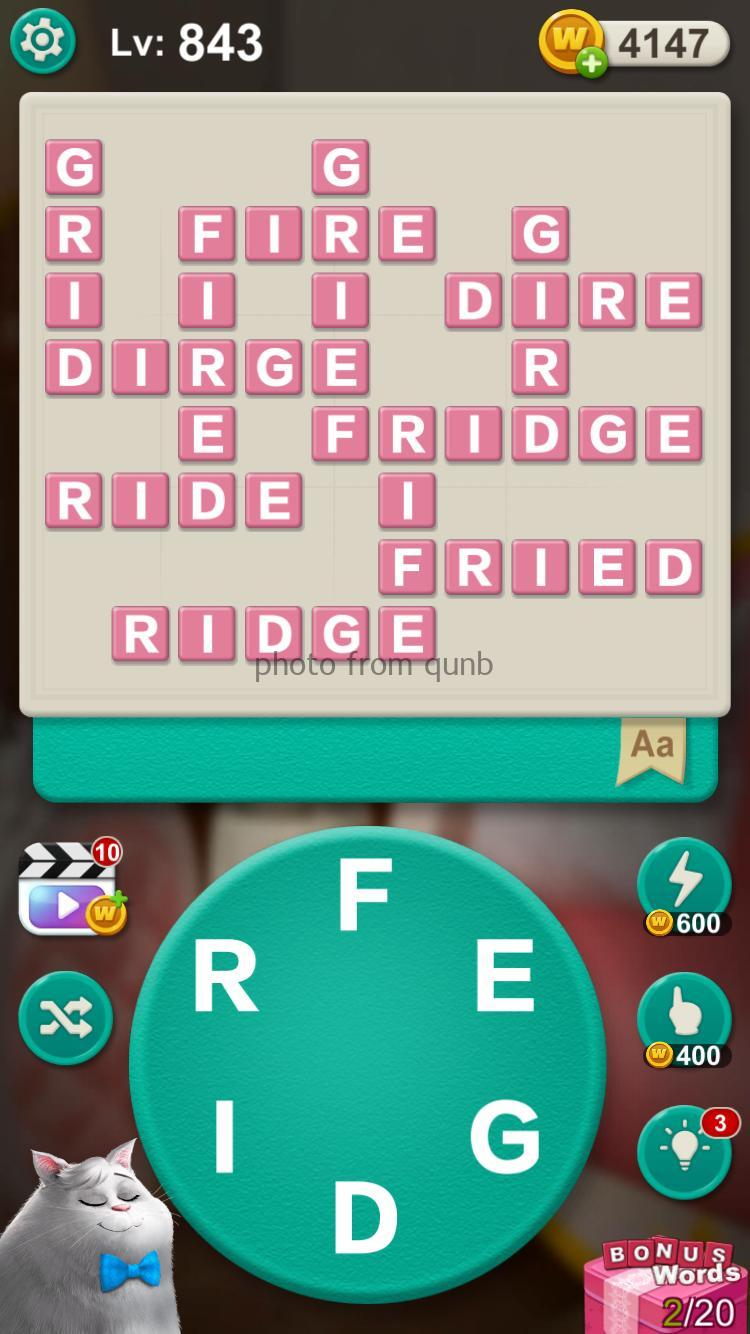Shuffle the letters in the wheel

[66, 1018]
